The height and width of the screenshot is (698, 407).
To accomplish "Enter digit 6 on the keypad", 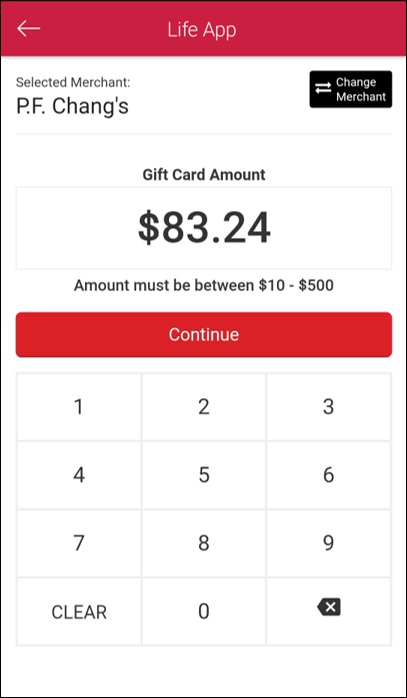I will [x=329, y=475].
